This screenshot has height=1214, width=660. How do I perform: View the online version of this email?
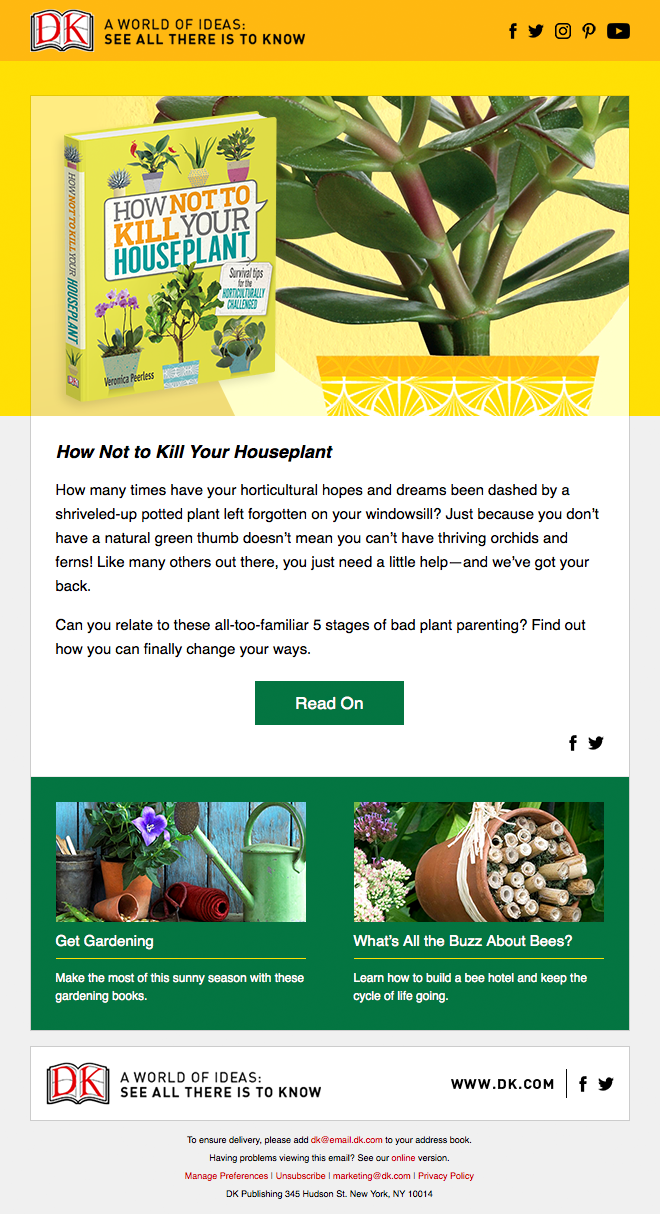(403, 1158)
